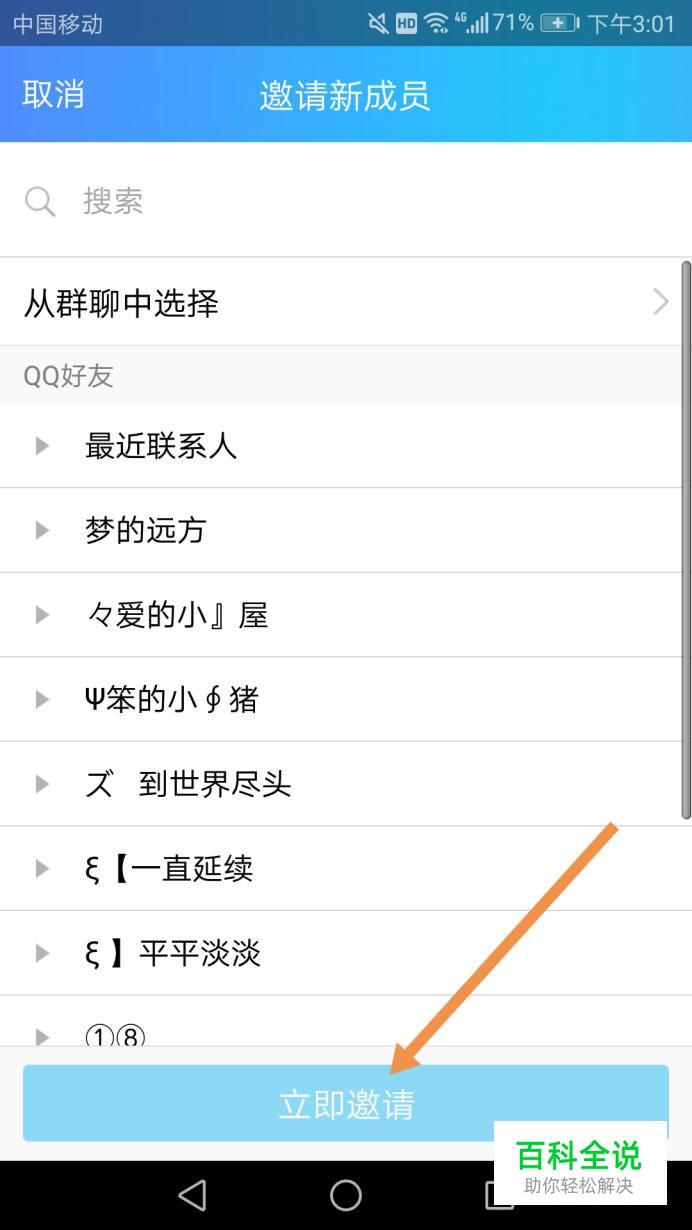Tap the 立即邀请 button
This screenshot has width=692, height=1230.
(x=346, y=1103)
